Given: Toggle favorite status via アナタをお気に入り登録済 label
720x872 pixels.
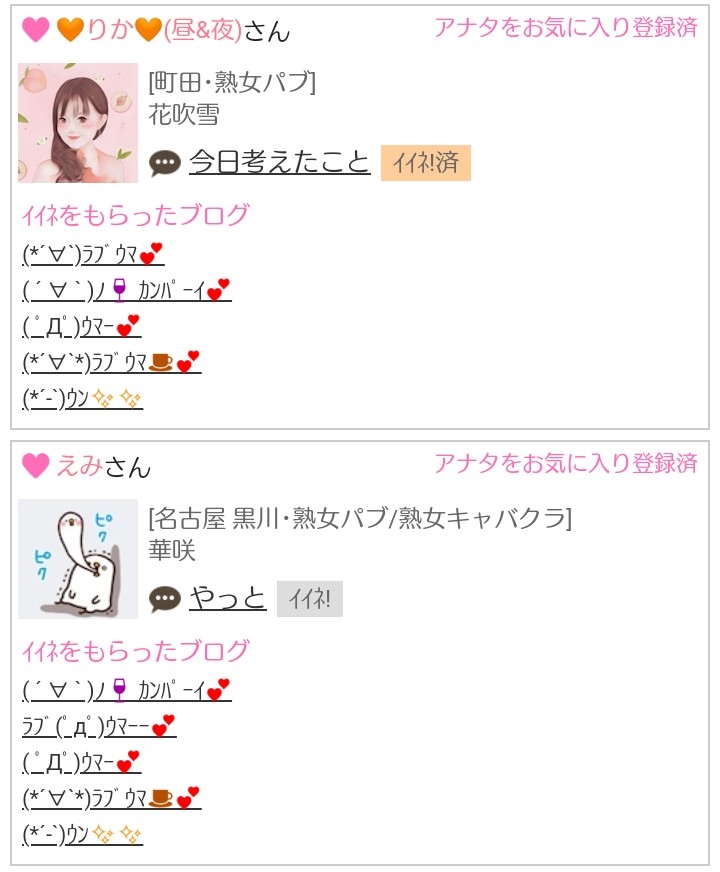Looking at the screenshot, I should tap(565, 27).
